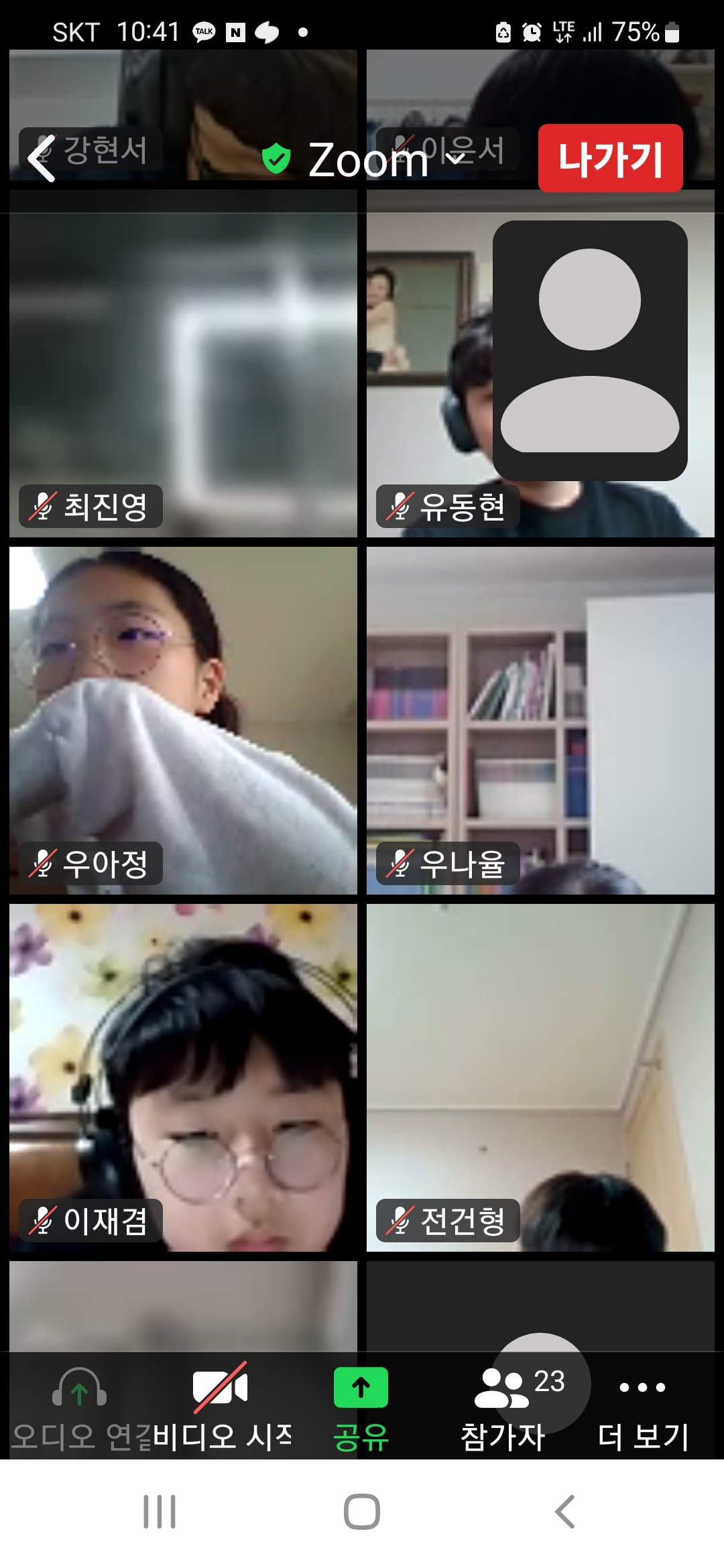Tap the self-view avatar thumbnail
The image size is (724, 1568).
point(590,350)
